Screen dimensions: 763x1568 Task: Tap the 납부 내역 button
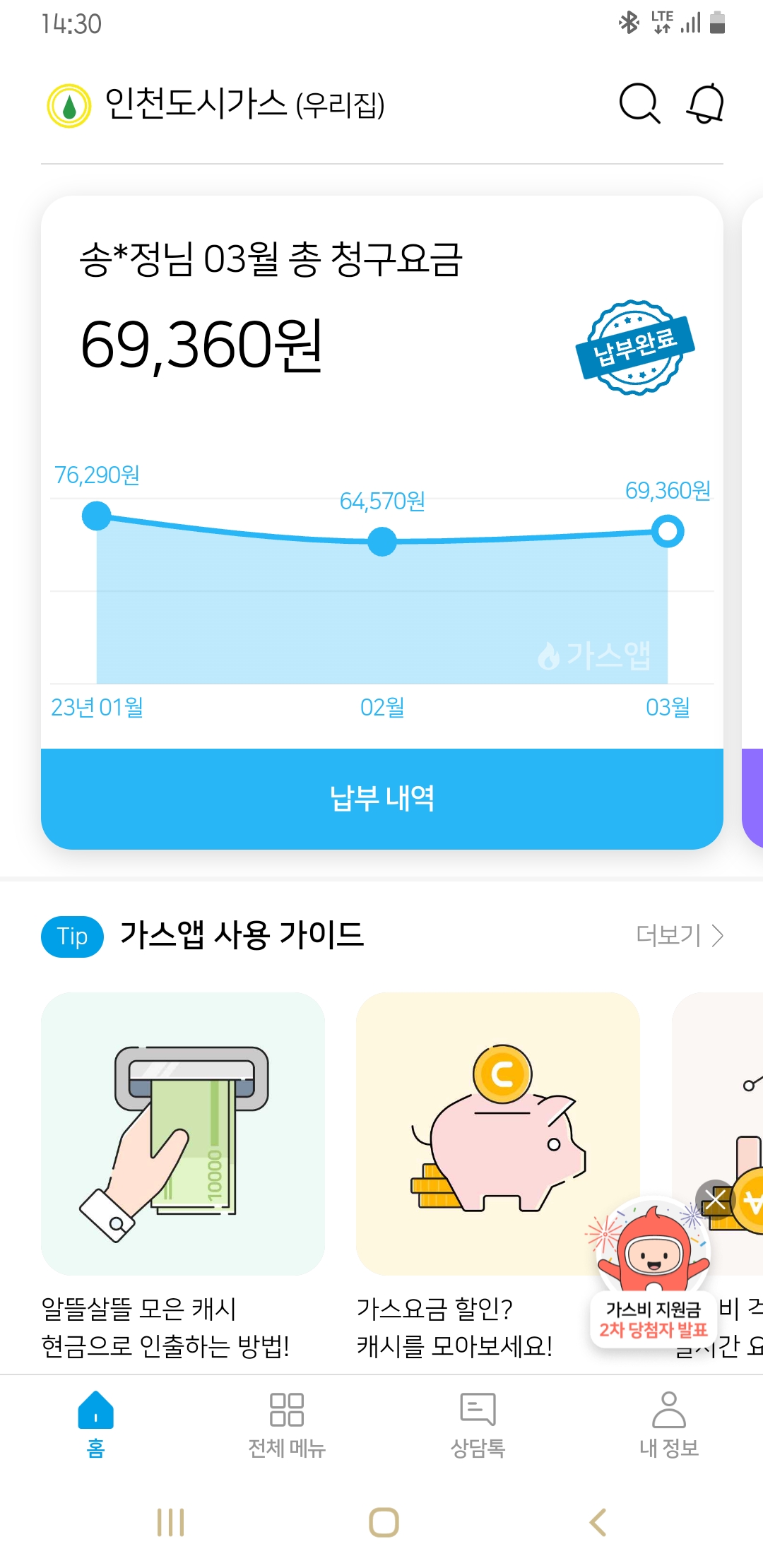(x=381, y=798)
